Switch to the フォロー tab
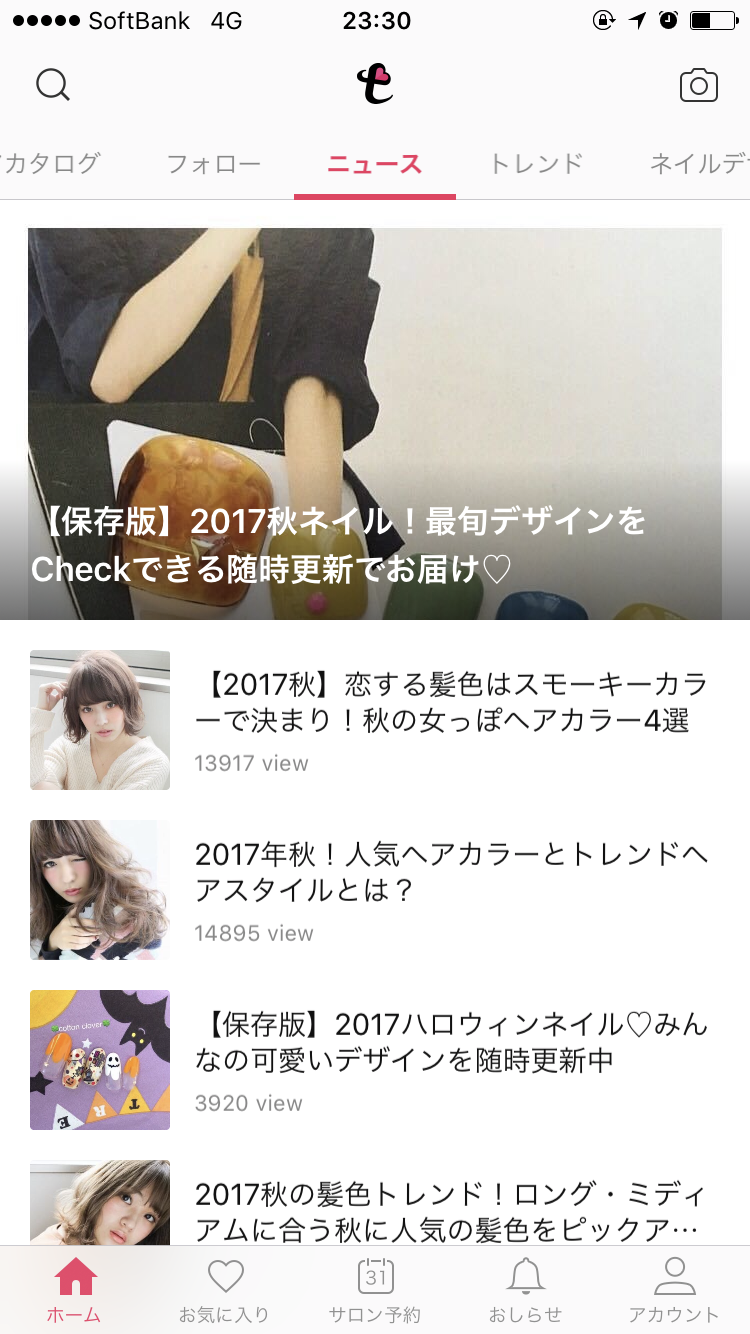This screenshot has width=750, height=1334. 213,164
